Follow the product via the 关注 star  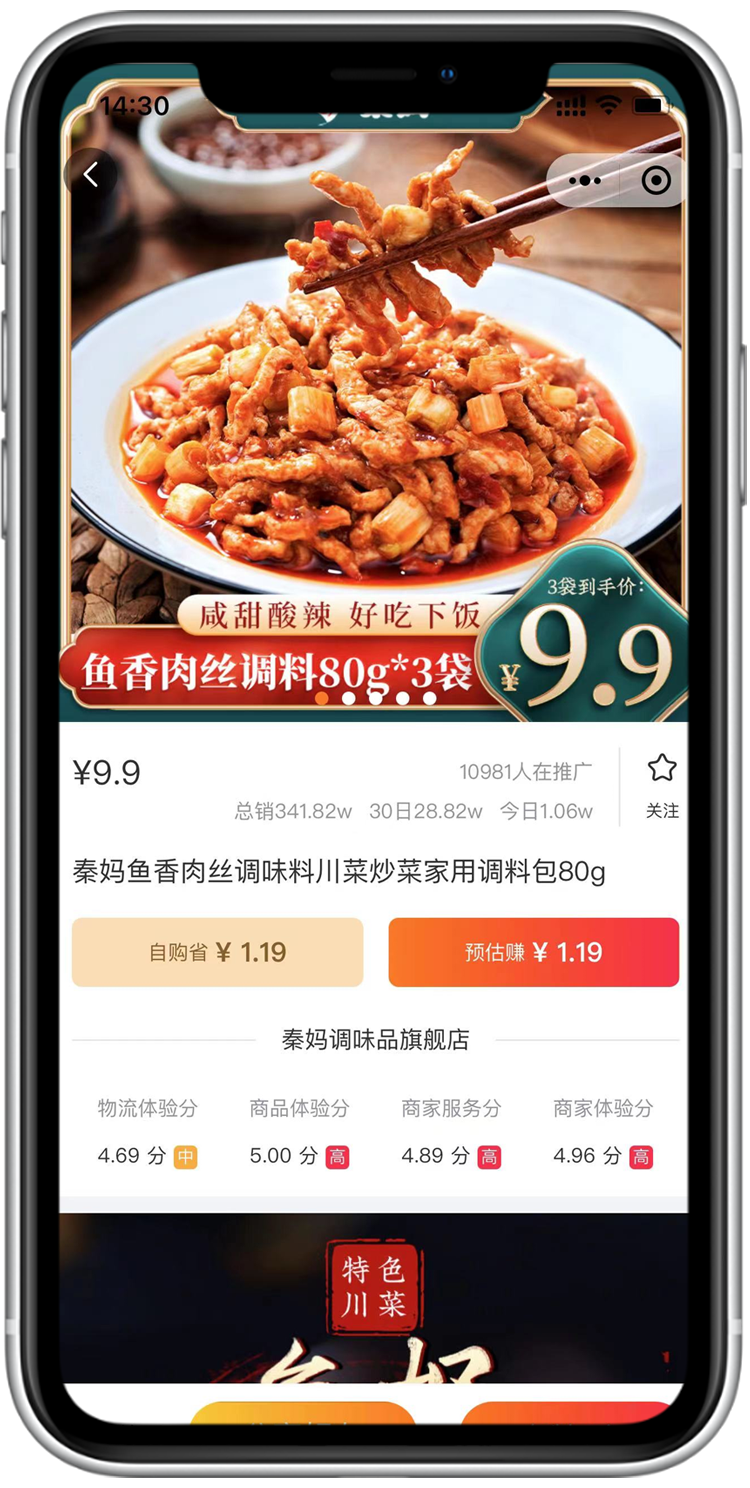click(661, 785)
